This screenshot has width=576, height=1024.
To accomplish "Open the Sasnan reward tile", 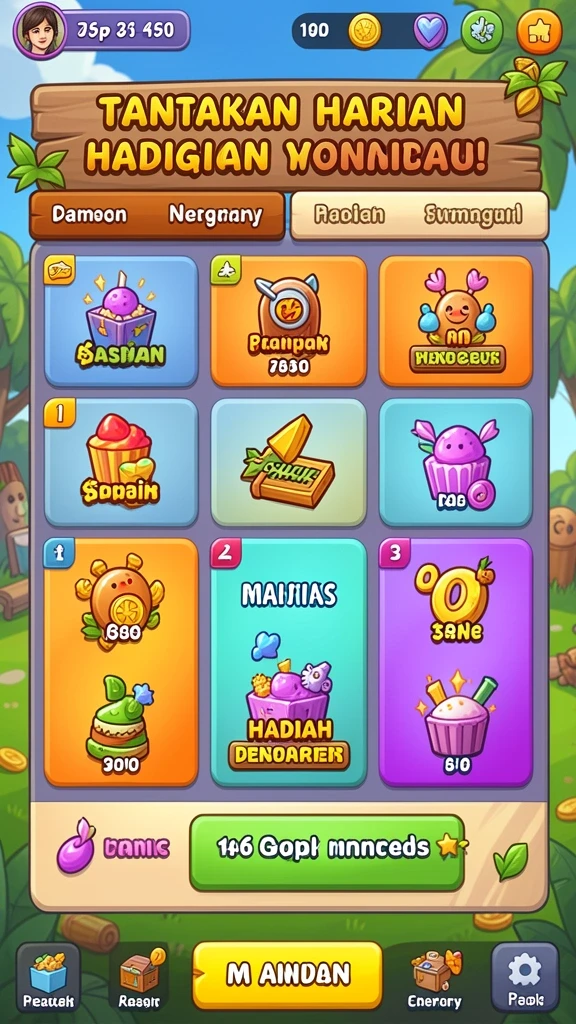I will pos(121,321).
